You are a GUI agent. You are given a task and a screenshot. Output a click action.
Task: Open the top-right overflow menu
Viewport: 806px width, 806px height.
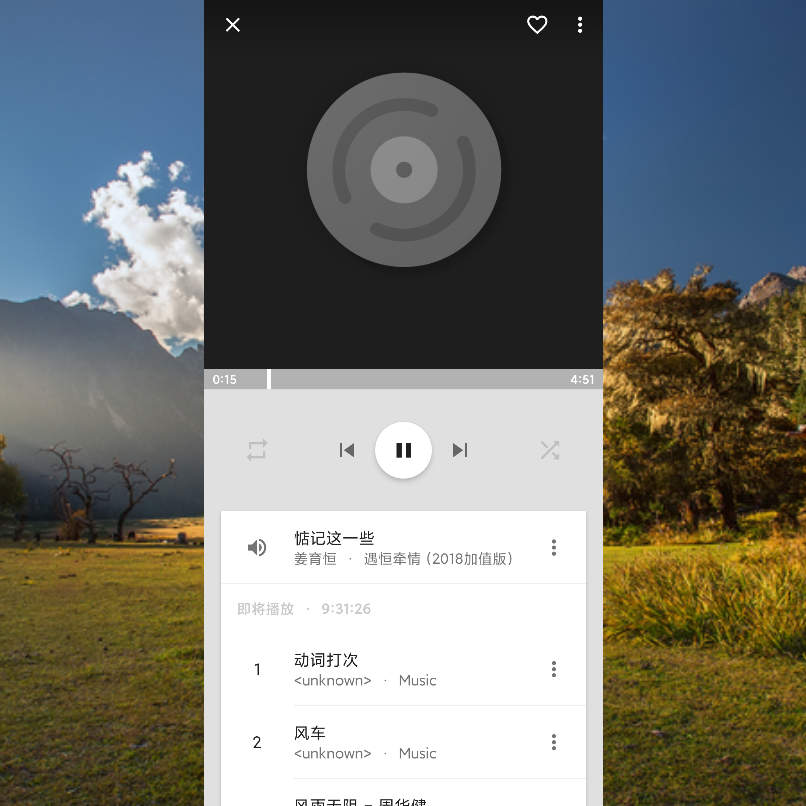pos(580,25)
